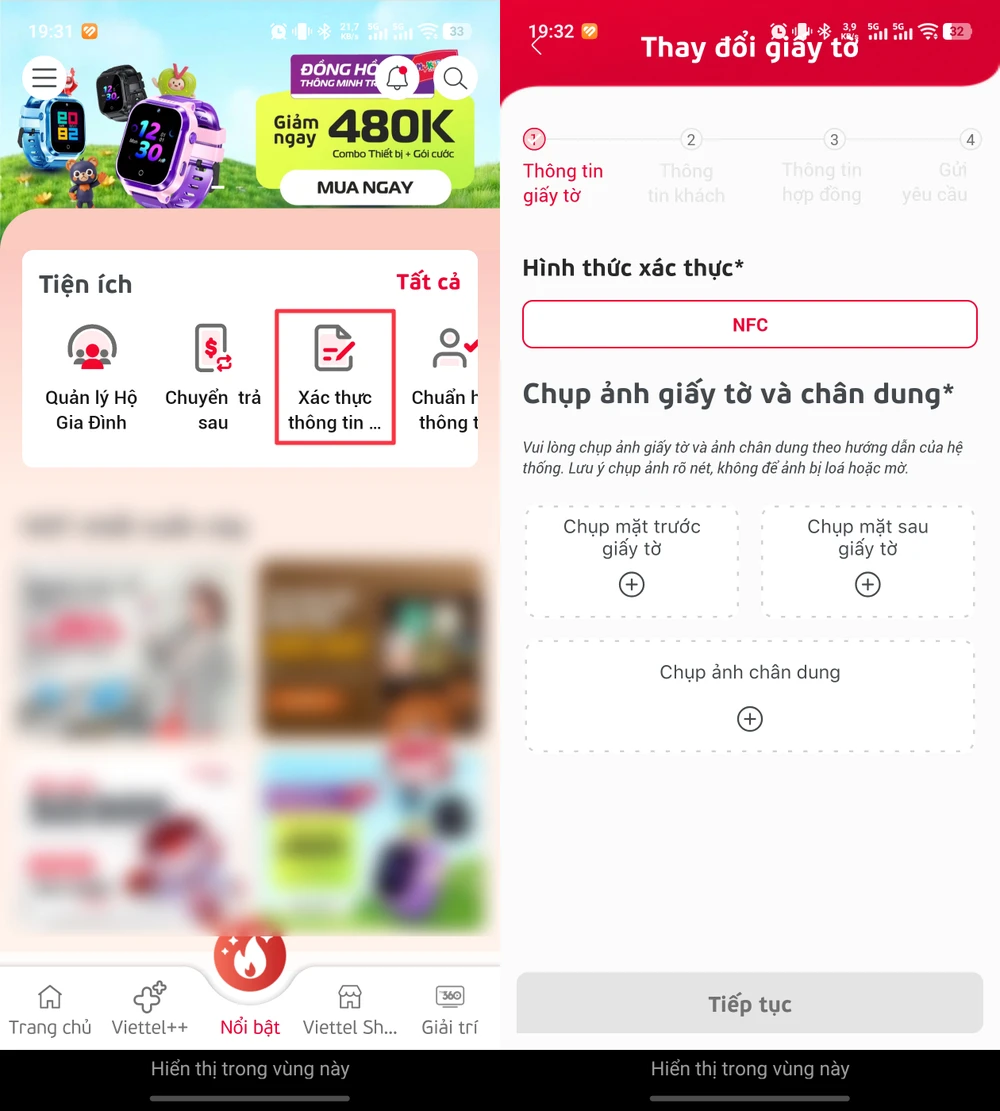The height and width of the screenshot is (1111, 1000).
Task: Tap the plus to add back document photo
Action: pos(867,585)
